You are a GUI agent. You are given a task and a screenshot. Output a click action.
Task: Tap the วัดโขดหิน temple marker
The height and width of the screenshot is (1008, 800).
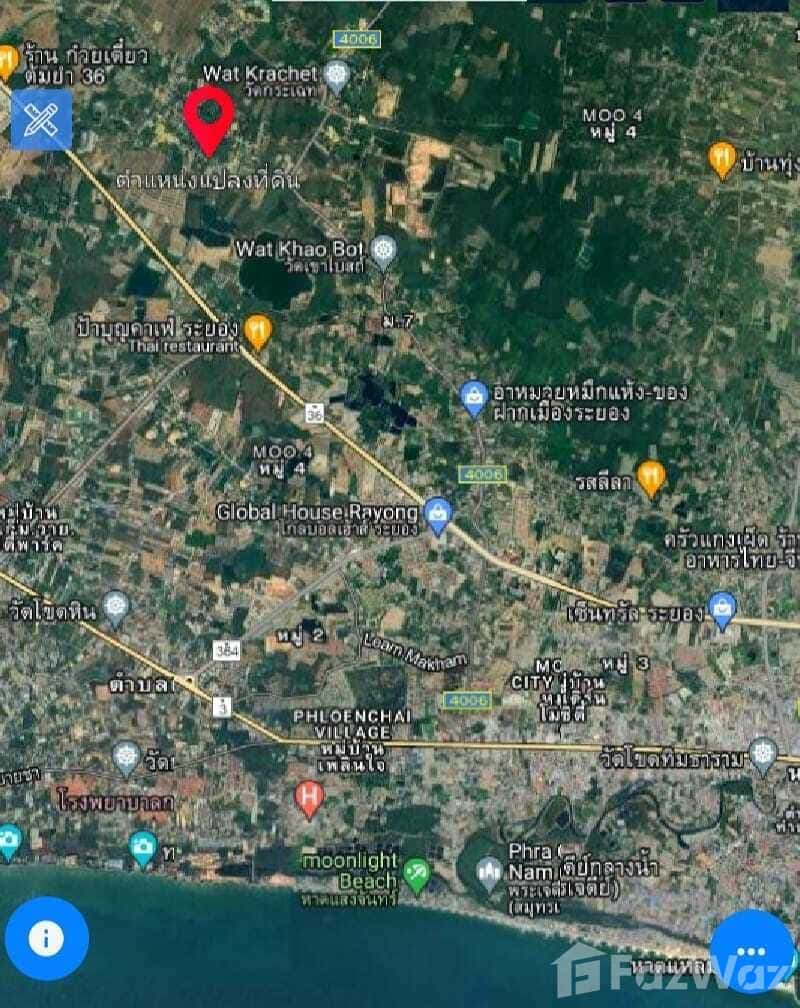point(116,604)
